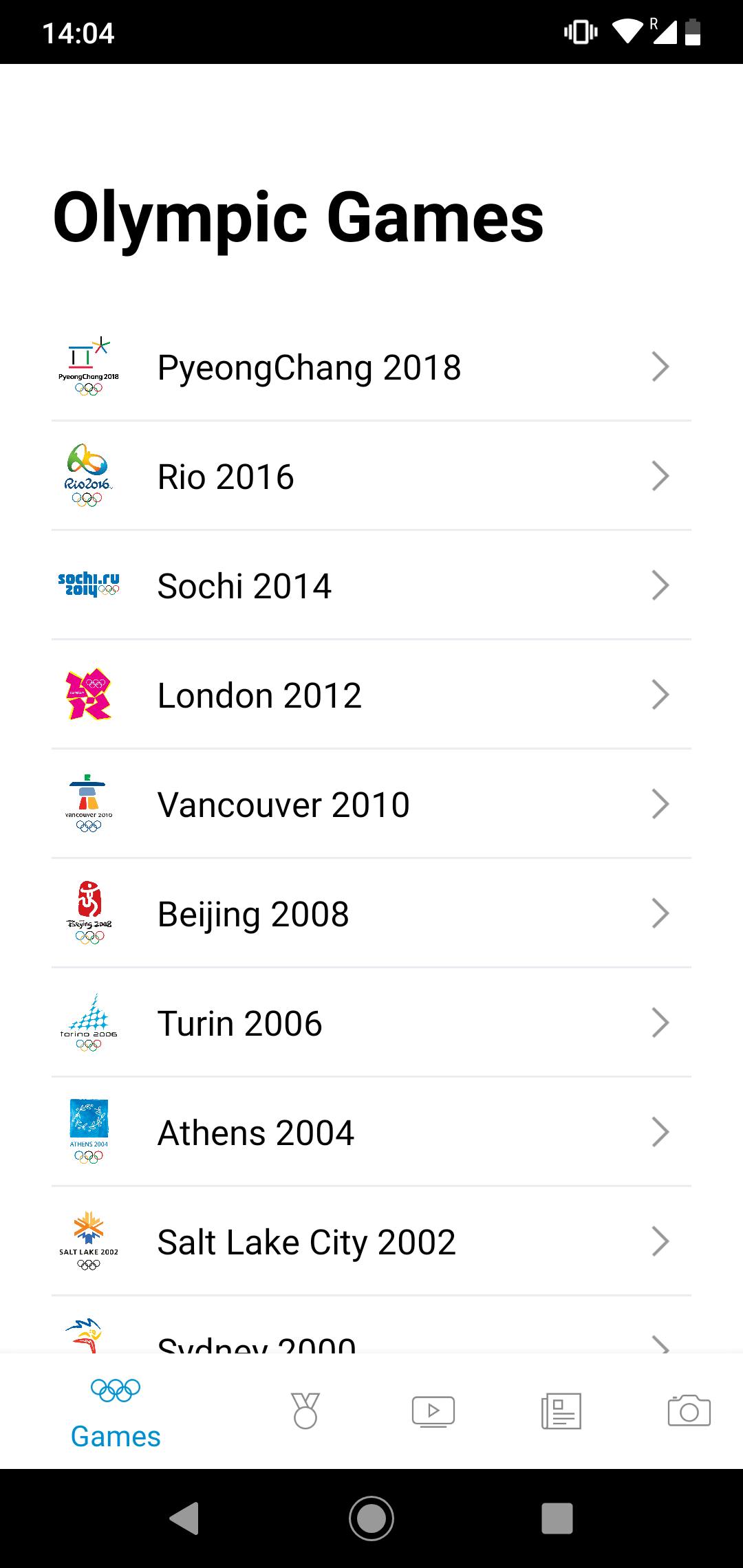743x1568 pixels.
Task: Tap the system back button
Action: click(x=184, y=1518)
